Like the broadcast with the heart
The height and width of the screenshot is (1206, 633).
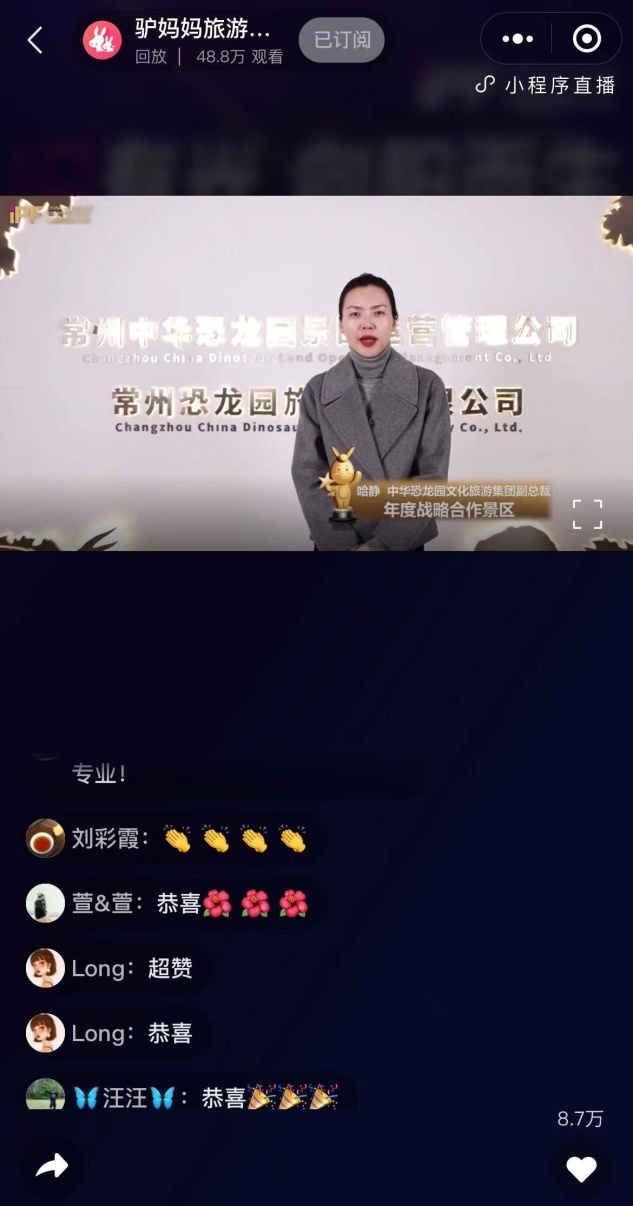(x=581, y=1168)
